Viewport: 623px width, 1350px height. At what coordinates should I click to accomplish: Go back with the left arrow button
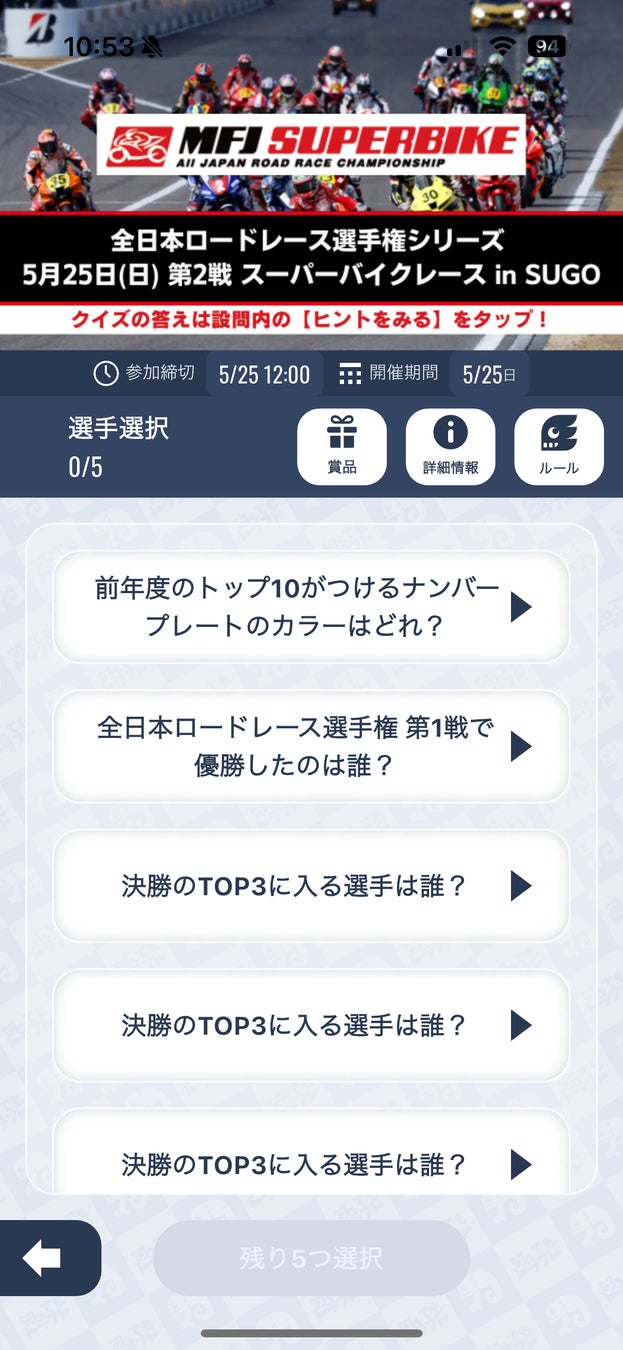click(45, 1258)
